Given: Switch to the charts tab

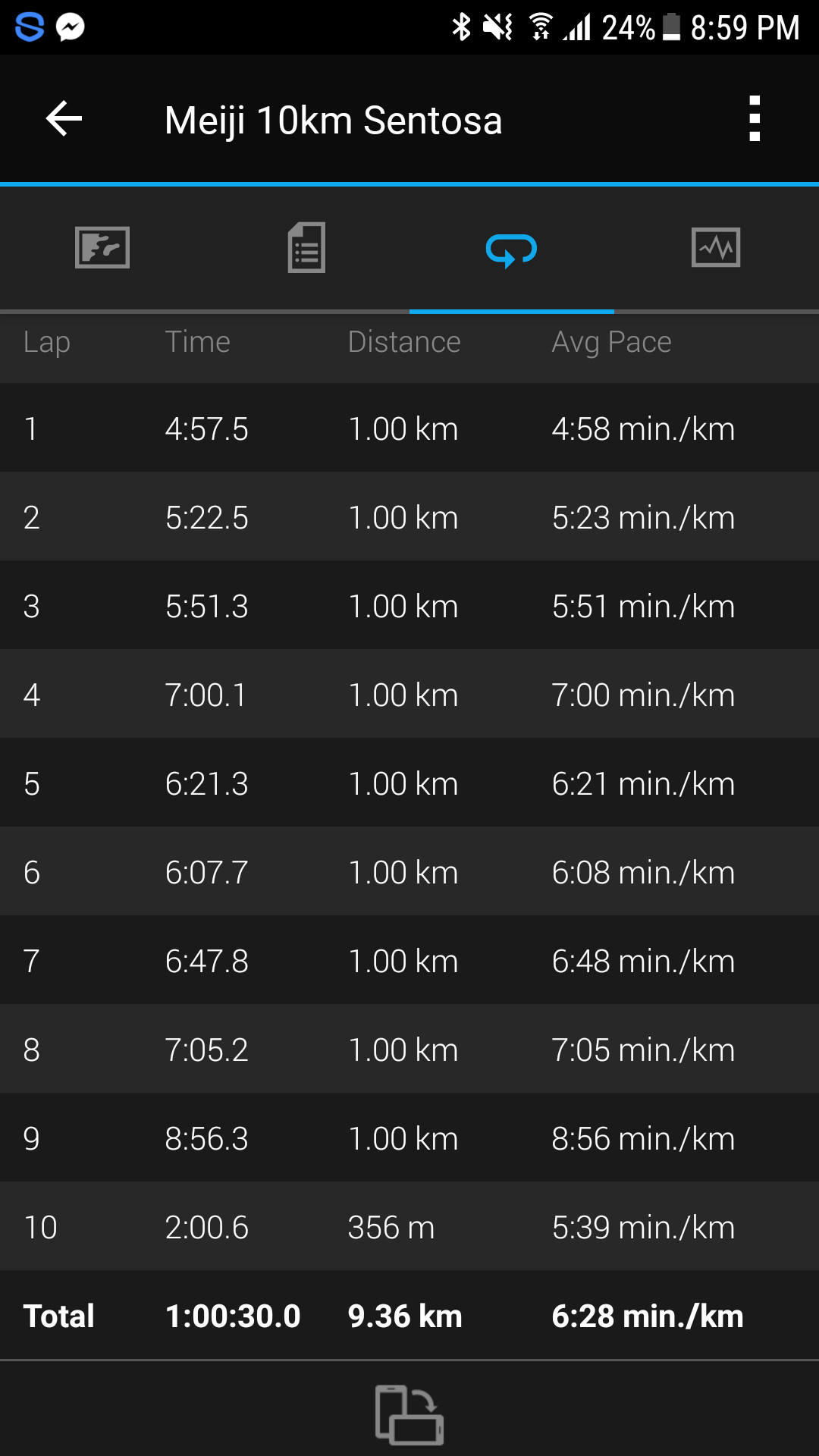Looking at the screenshot, I should (716, 247).
